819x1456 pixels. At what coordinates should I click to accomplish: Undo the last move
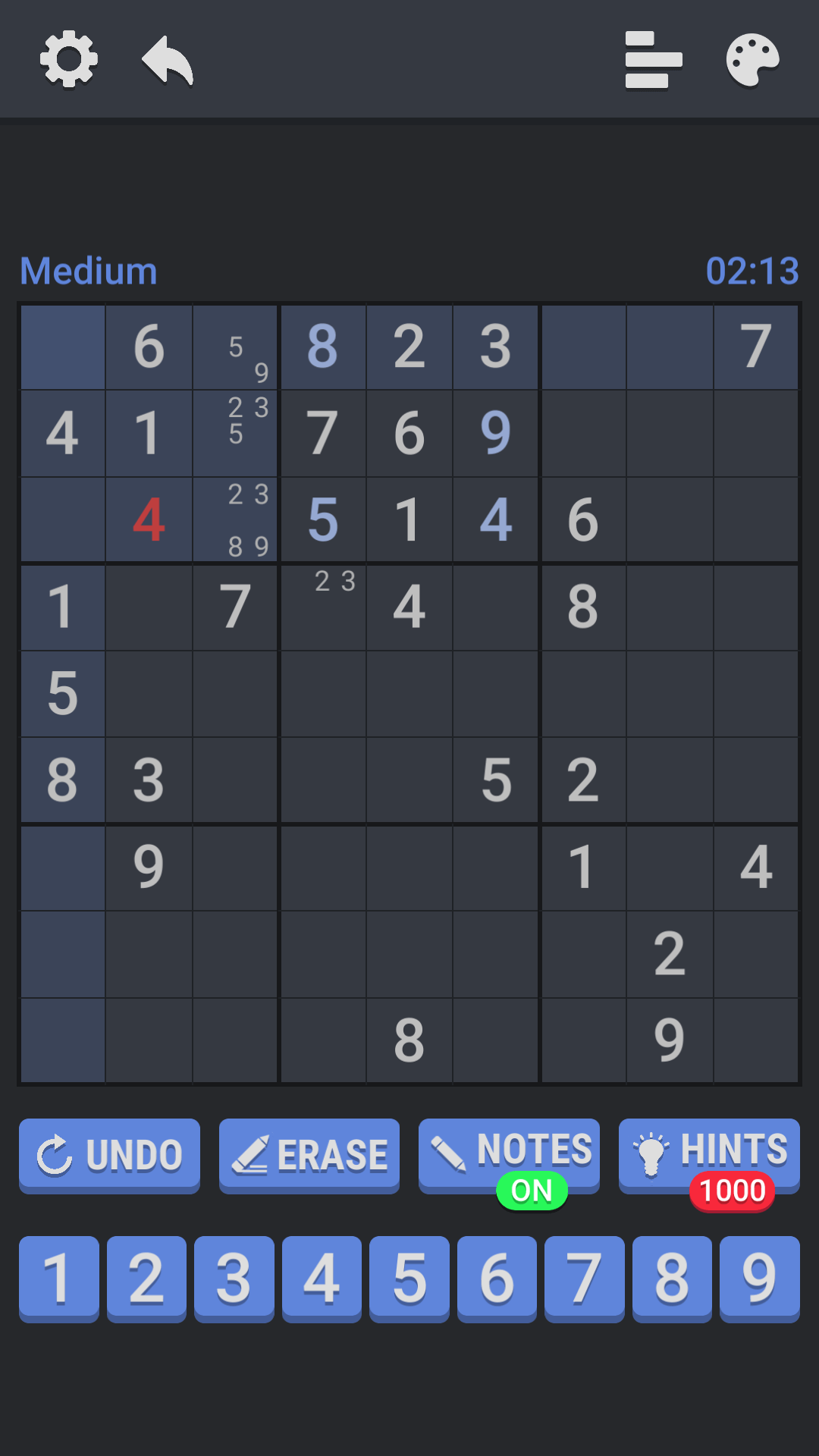click(x=109, y=1156)
